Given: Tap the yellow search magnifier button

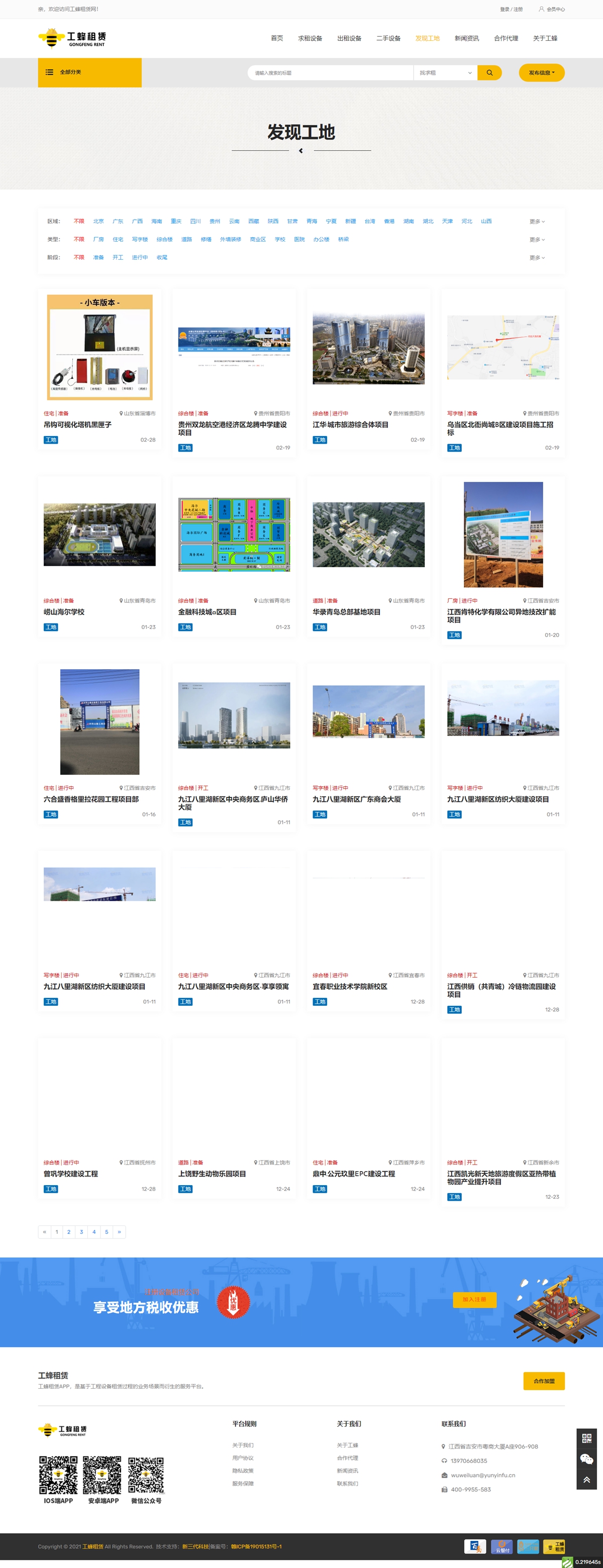Looking at the screenshot, I should tap(489, 73).
